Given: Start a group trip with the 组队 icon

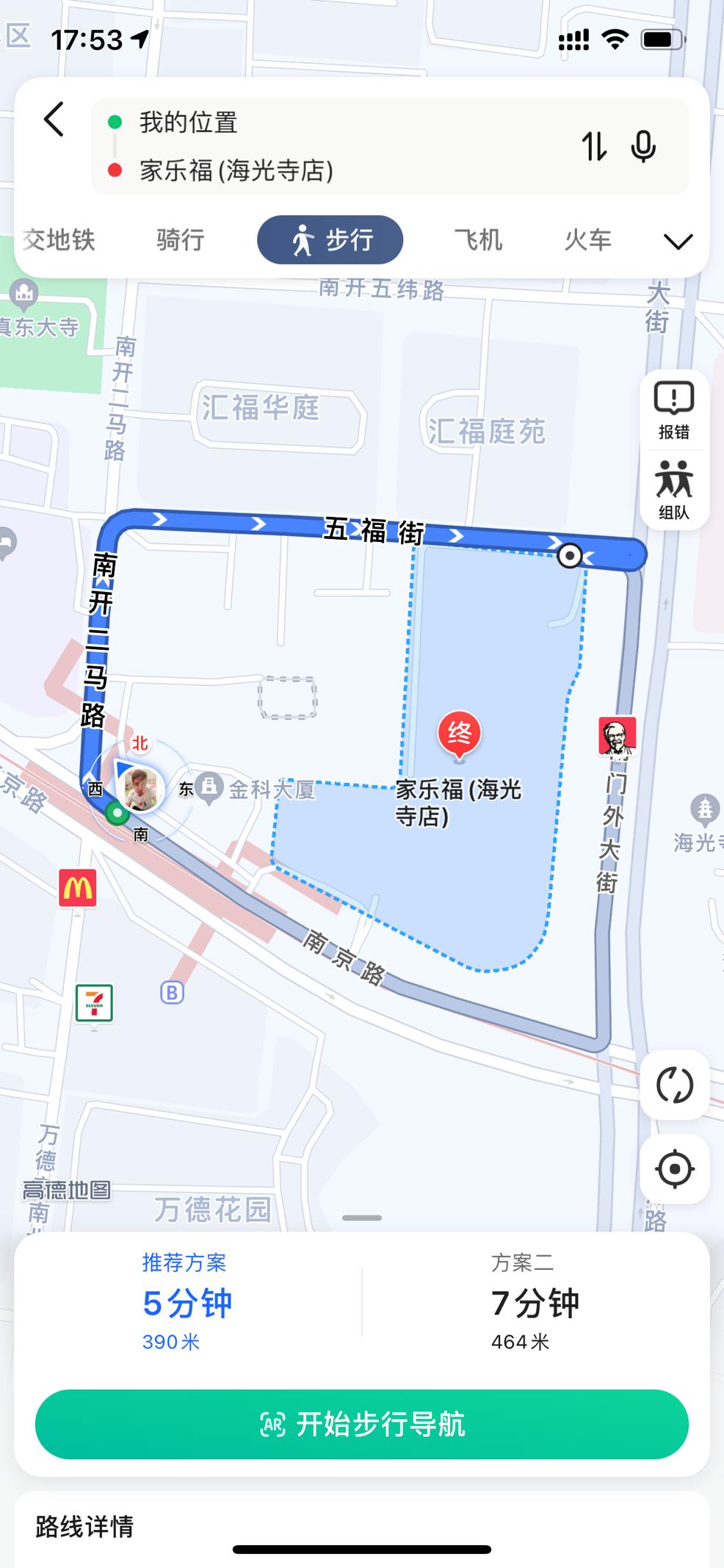Looking at the screenshot, I should pyautogui.click(x=673, y=488).
